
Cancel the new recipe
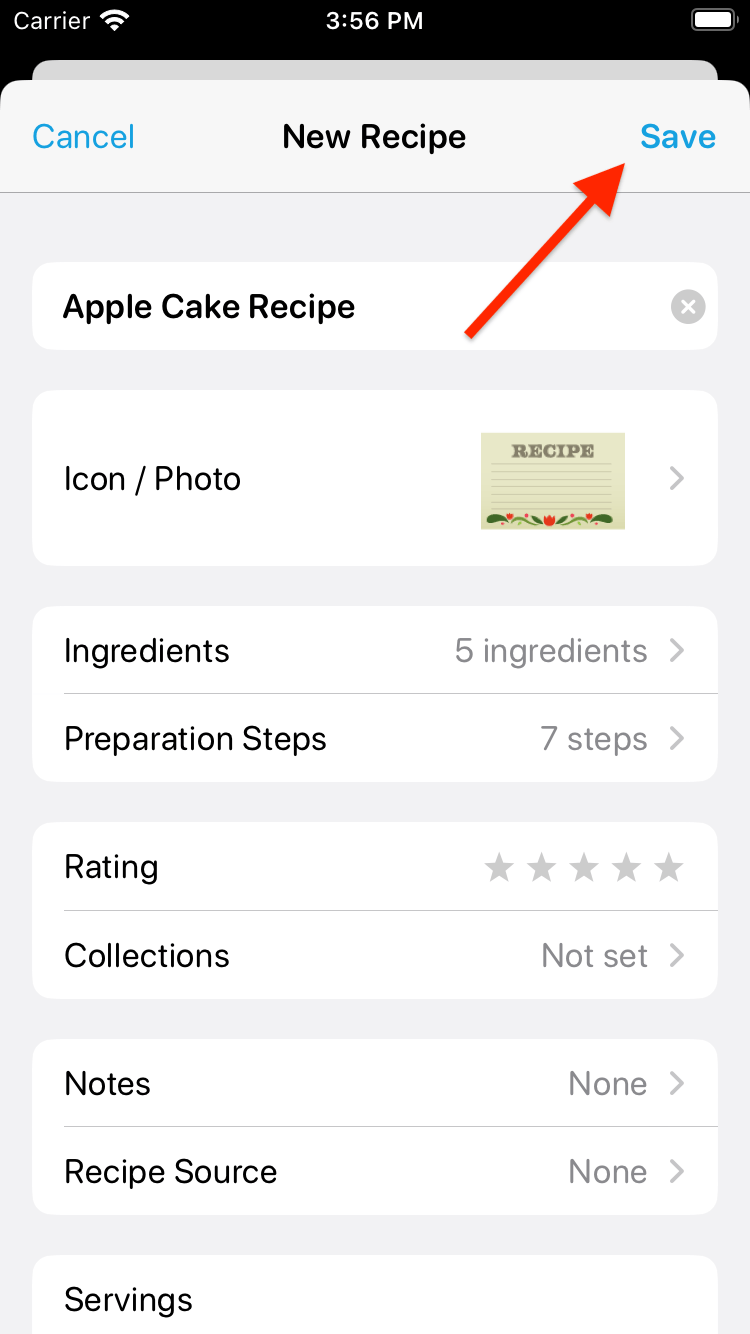pyautogui.click(x=83, y=137)
